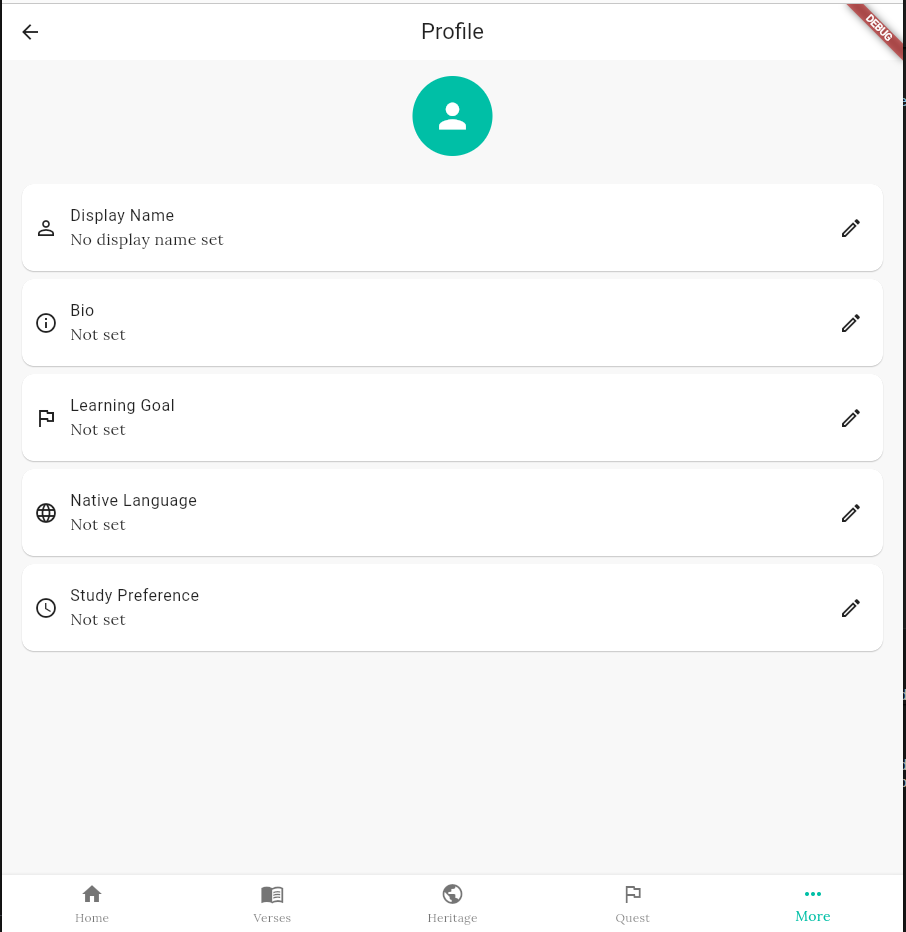This screenshot has width=906, height=932.
Task: Go to the Quest tab
Action: 632,903
